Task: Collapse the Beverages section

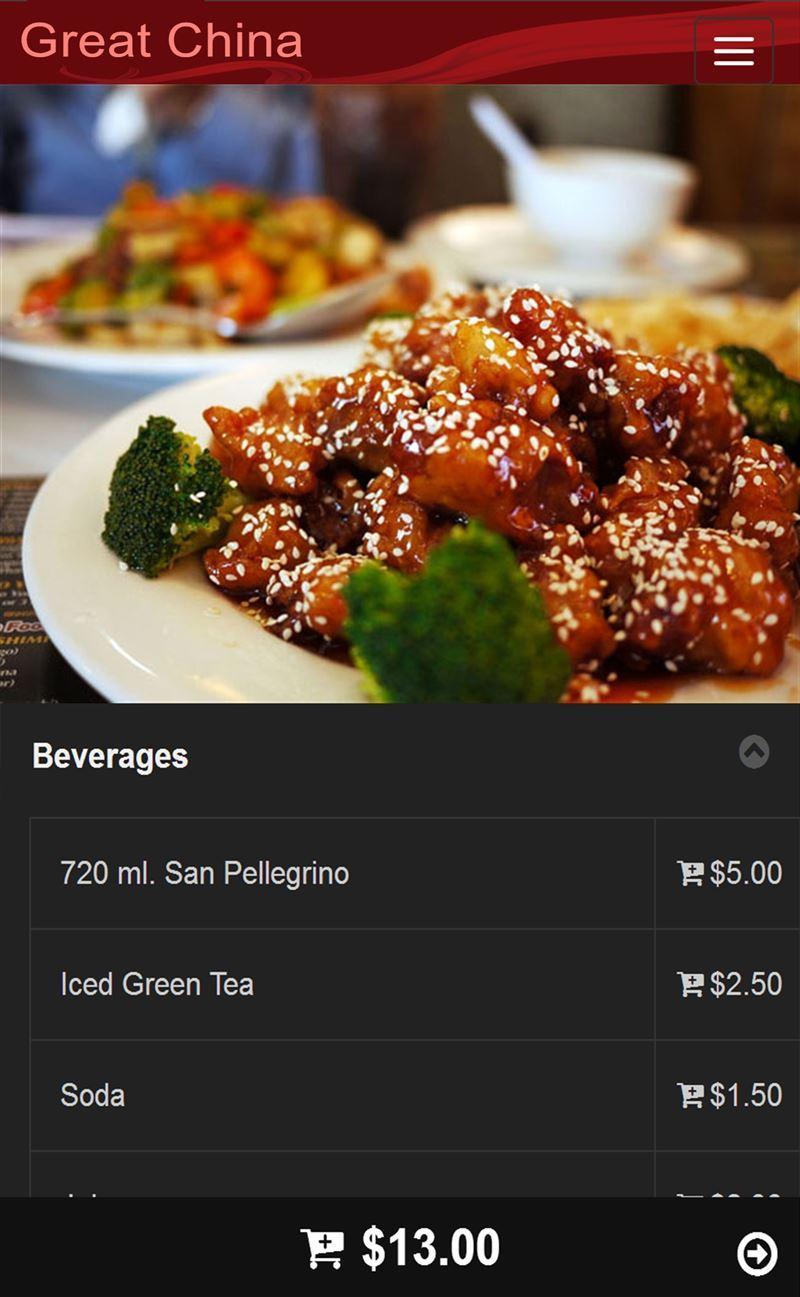Action: (x=753, y=752)
